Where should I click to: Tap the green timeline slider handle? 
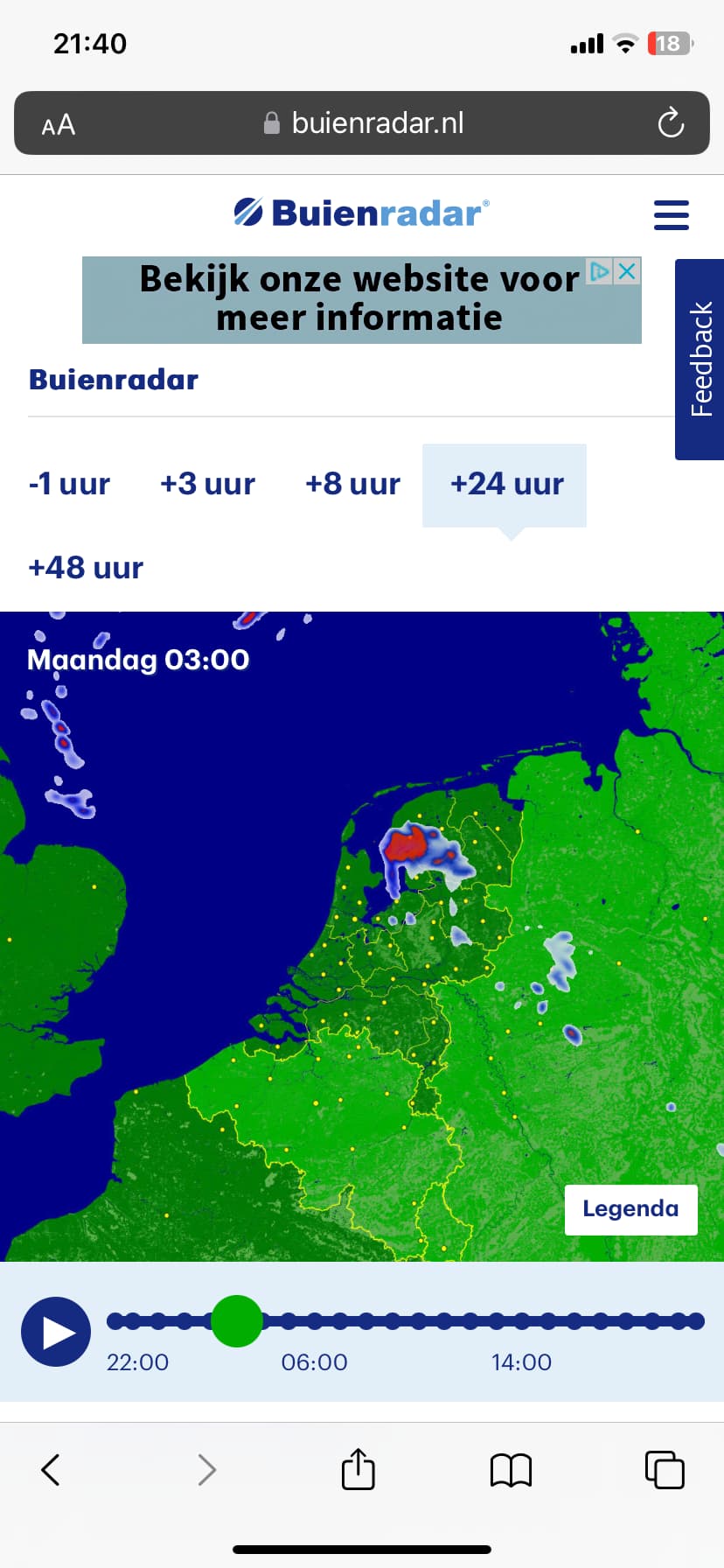pyautogui.click(x=236, y=1321)
